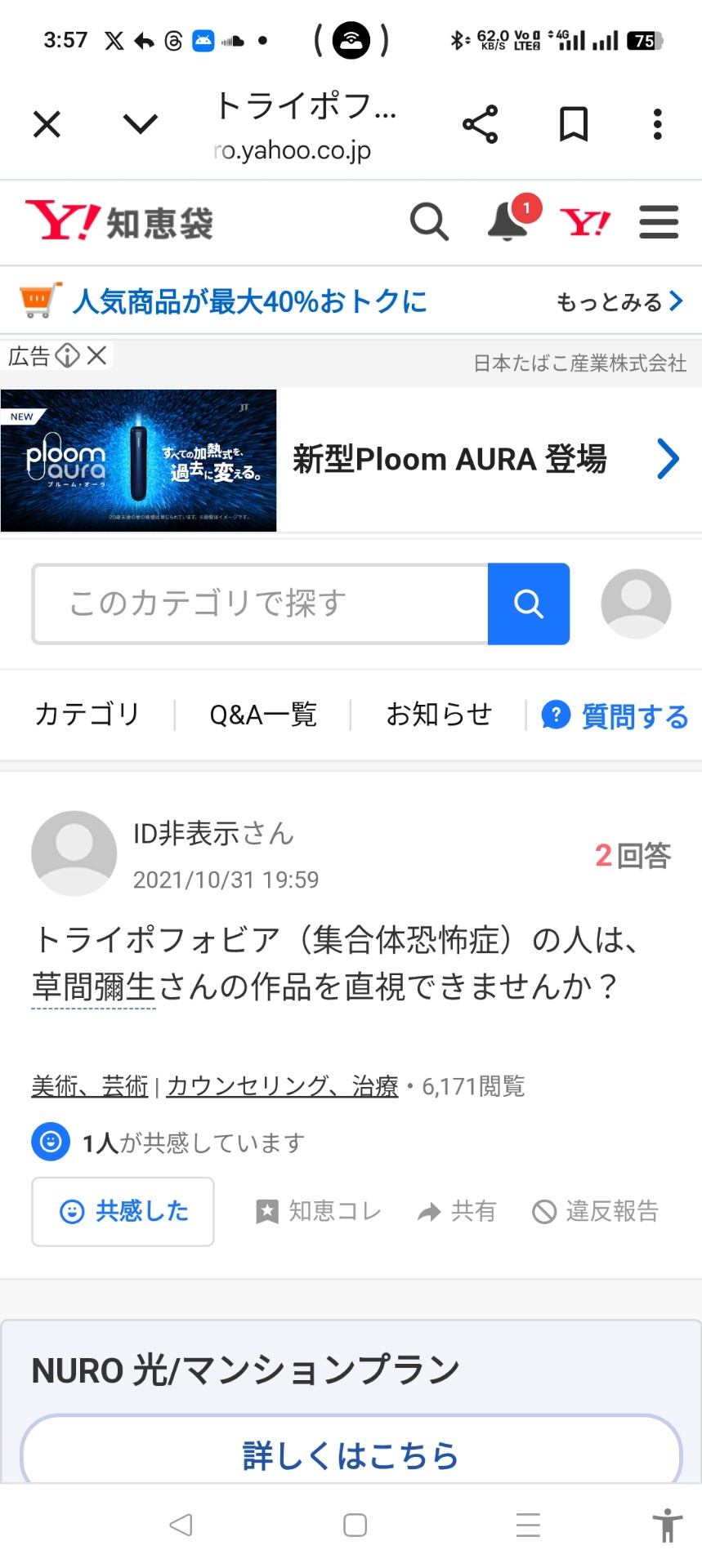Screen dimensions: 702x1568
Task: Open the 美術、芸術 category link
Action: tap(90, 1086)
